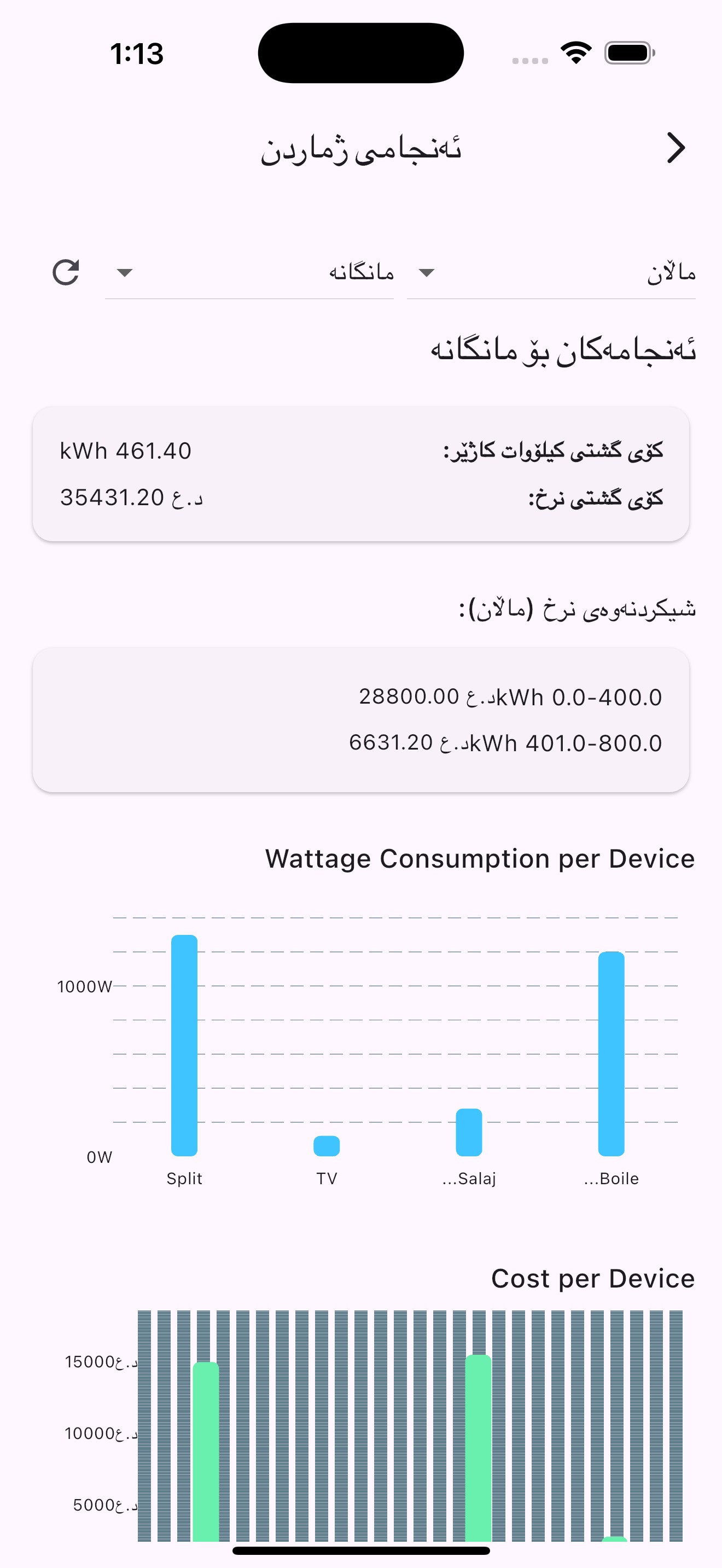Go back using the header chevron arrow
The width and height of the screenshot is (722, 1568).
(676, 148)
